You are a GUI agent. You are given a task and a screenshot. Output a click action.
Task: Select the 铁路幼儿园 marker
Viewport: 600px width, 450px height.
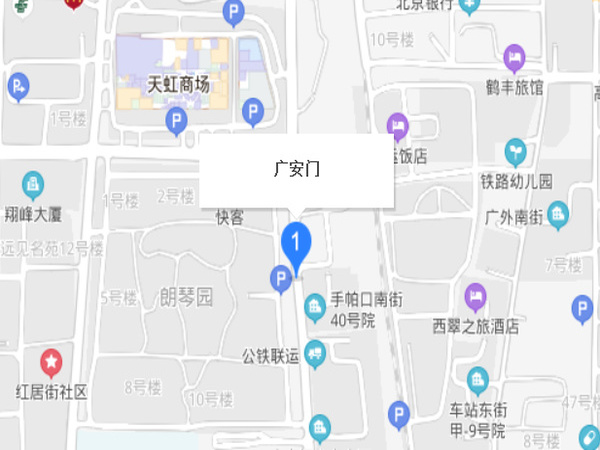[516, 152]
